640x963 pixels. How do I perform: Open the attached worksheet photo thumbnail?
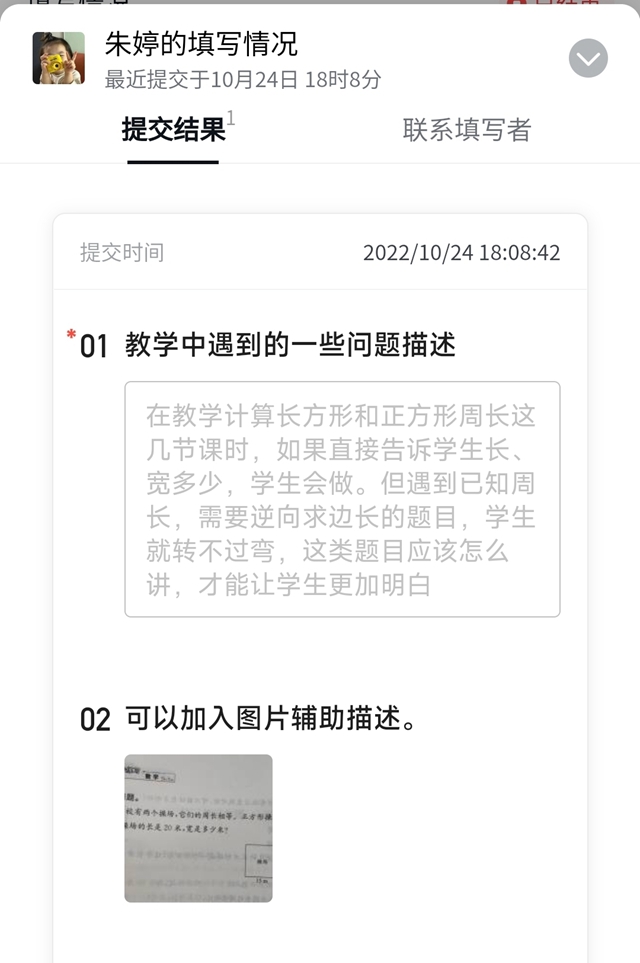tap(198, 828)
